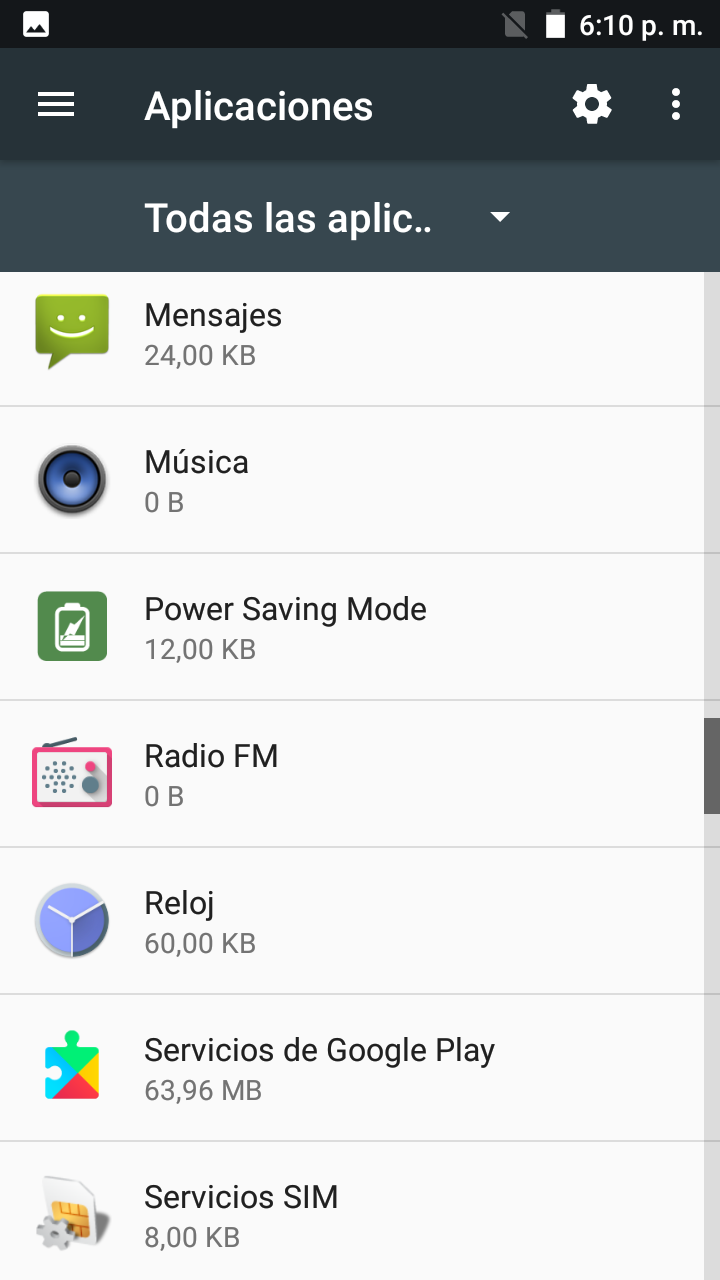Open the navigation drawer menu
Viewport: 720px width, 1280px height.
[x=56, y=105]
